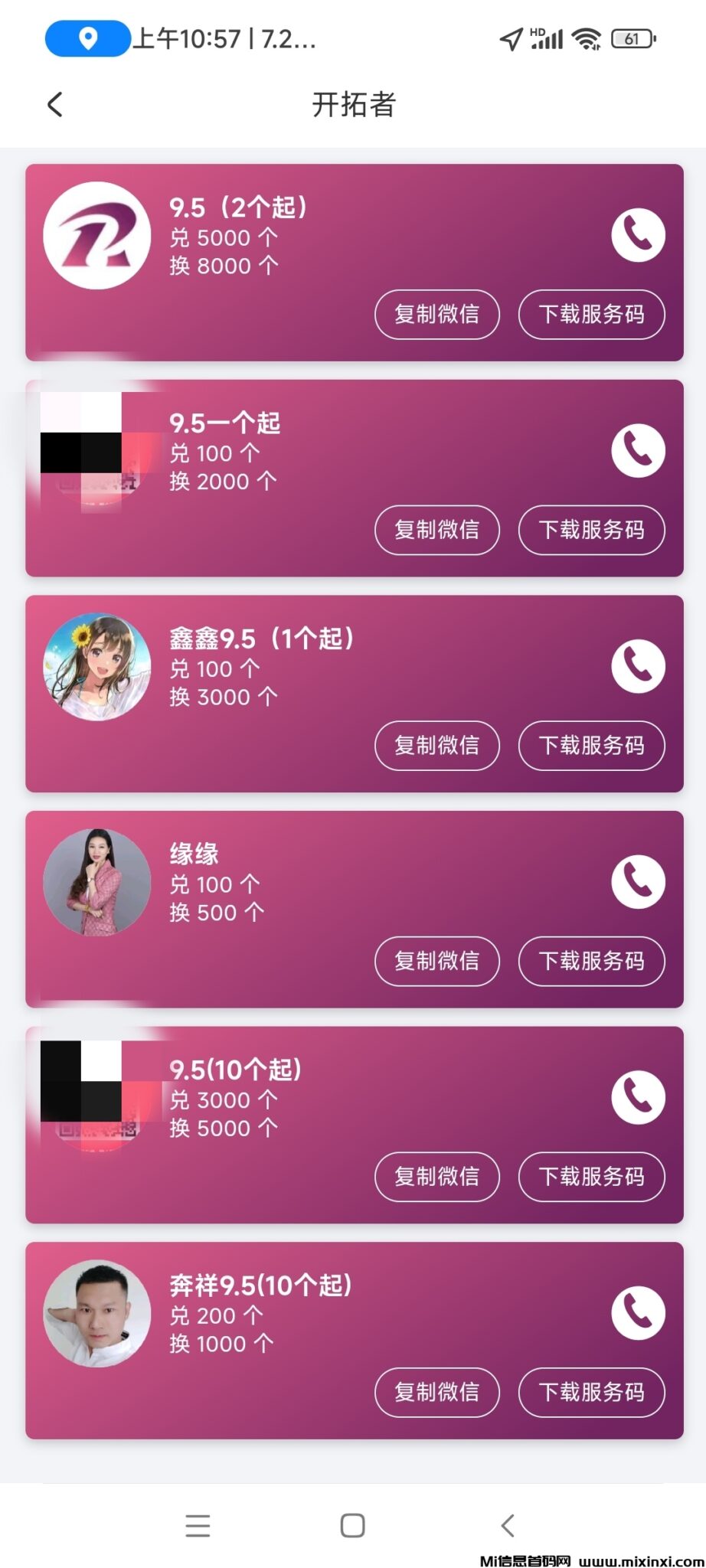The width and height of the screenshot is (706, 1568).
Task: Download service code for 9.5（2个起）
Action: (x=591, y=314)
